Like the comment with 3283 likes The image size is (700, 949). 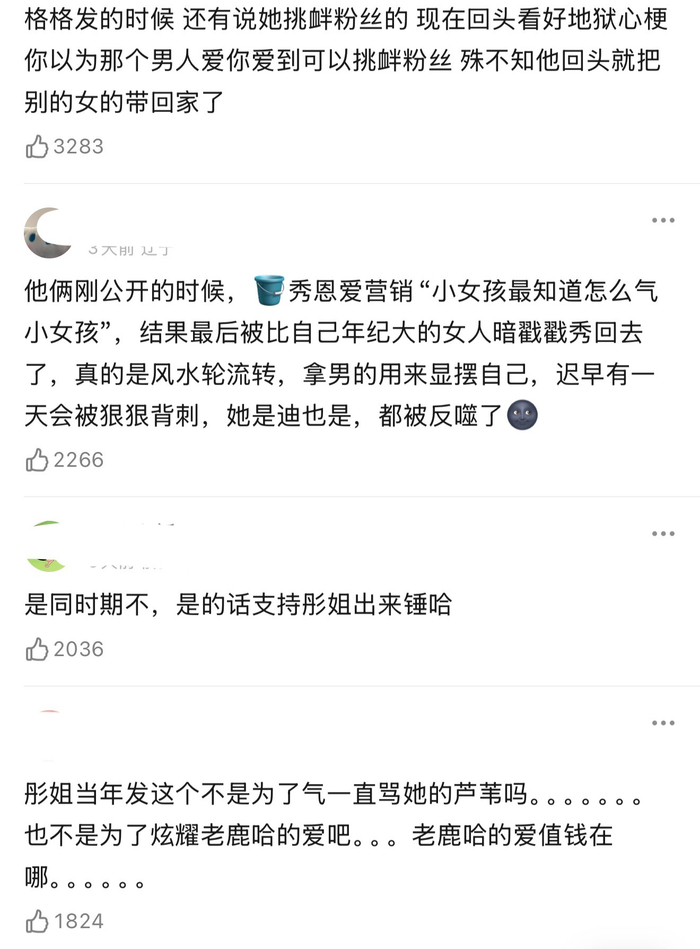(36, 146)
